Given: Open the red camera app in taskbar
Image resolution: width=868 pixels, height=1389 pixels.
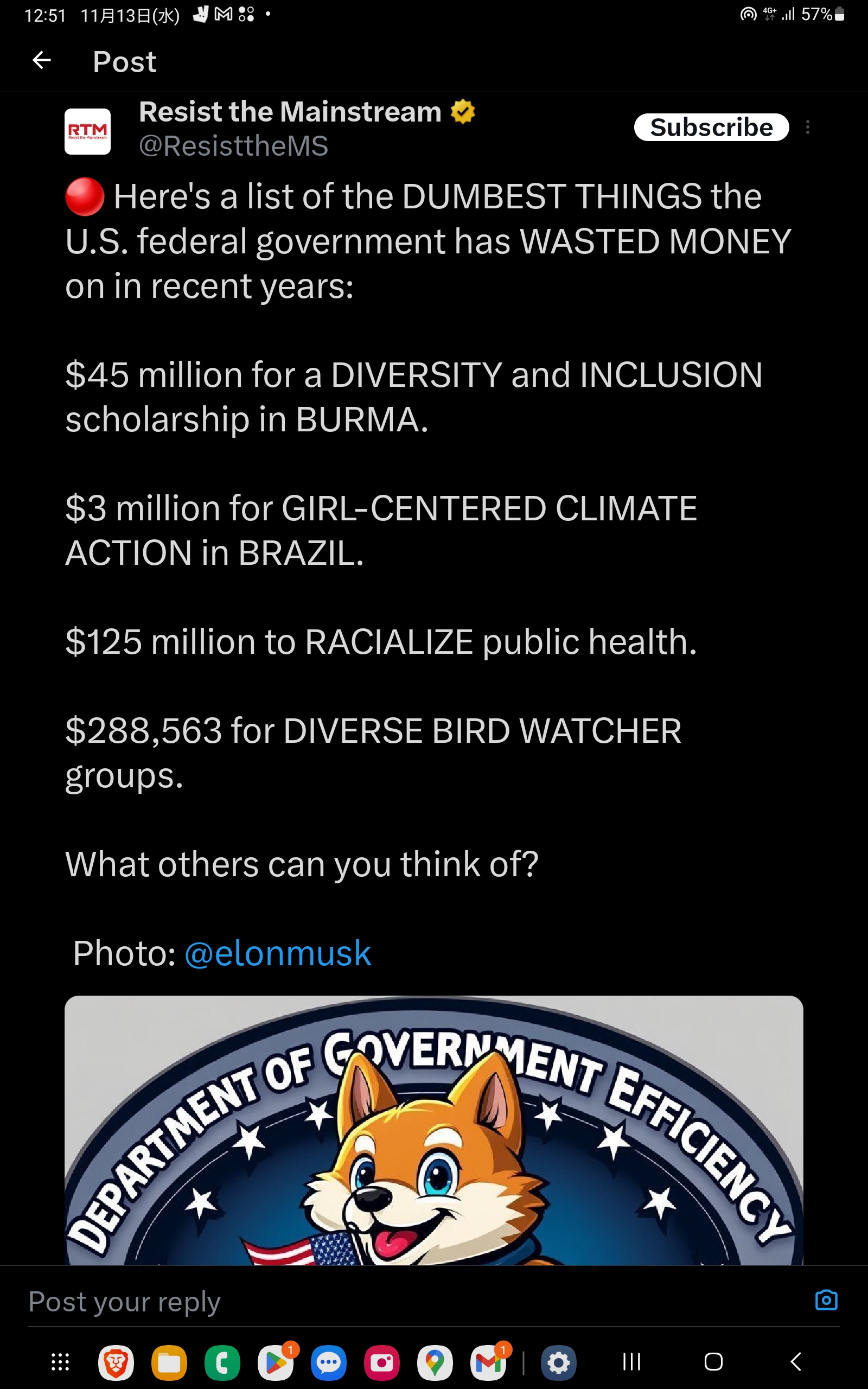Looking at the screenshot, I should (x=382, y=1362).
